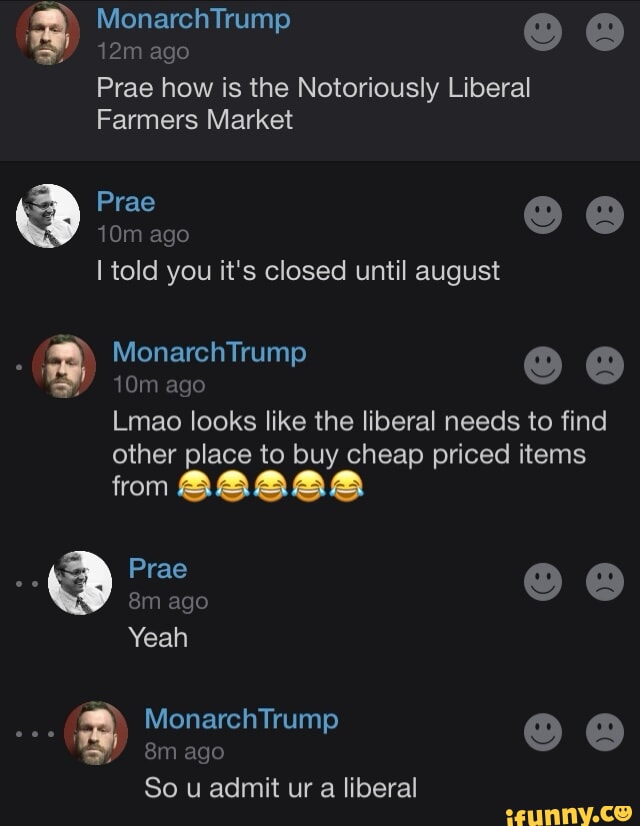
Task: Frown at Prae's 'Yeah' reply
Action: [604, 582]
